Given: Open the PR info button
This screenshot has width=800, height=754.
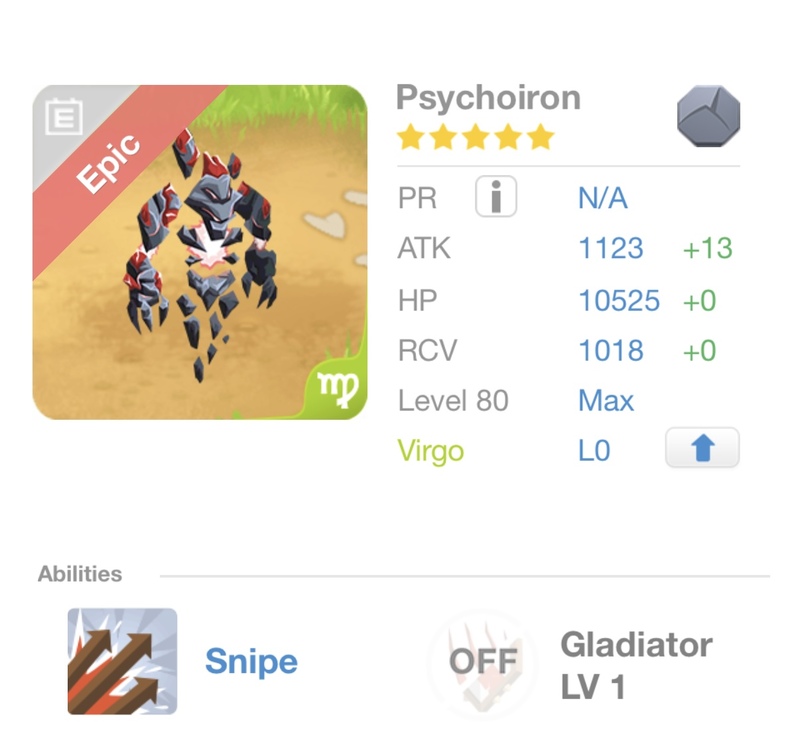Looking at the screenshot, I should point(495,197).
